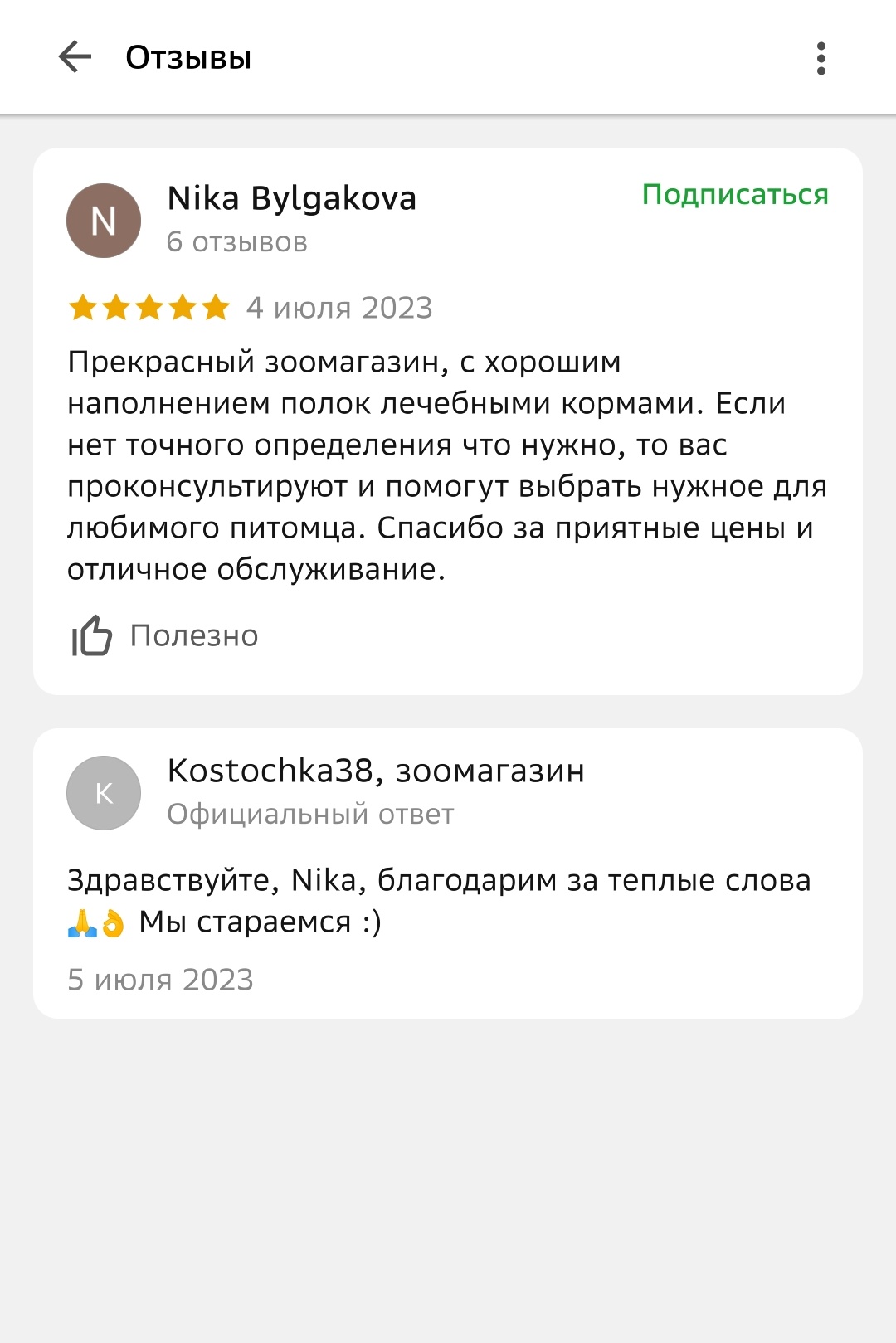Open Nika Bylgakova's profile
Image resolution: width=896 pixels, height=1343 pixels.
(x=291, y=199)
